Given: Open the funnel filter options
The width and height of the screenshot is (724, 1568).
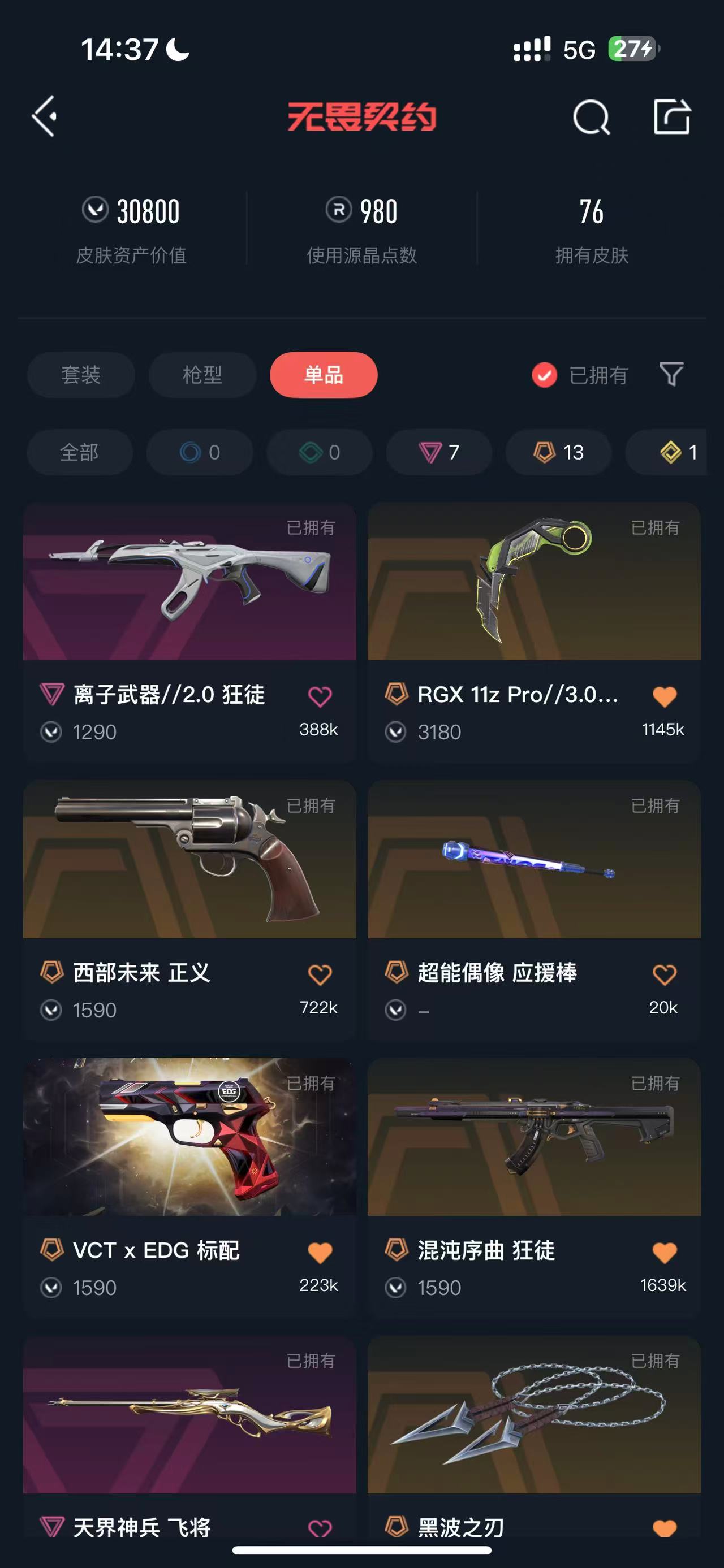Looking at the screenshot, I should click(671, 374).
